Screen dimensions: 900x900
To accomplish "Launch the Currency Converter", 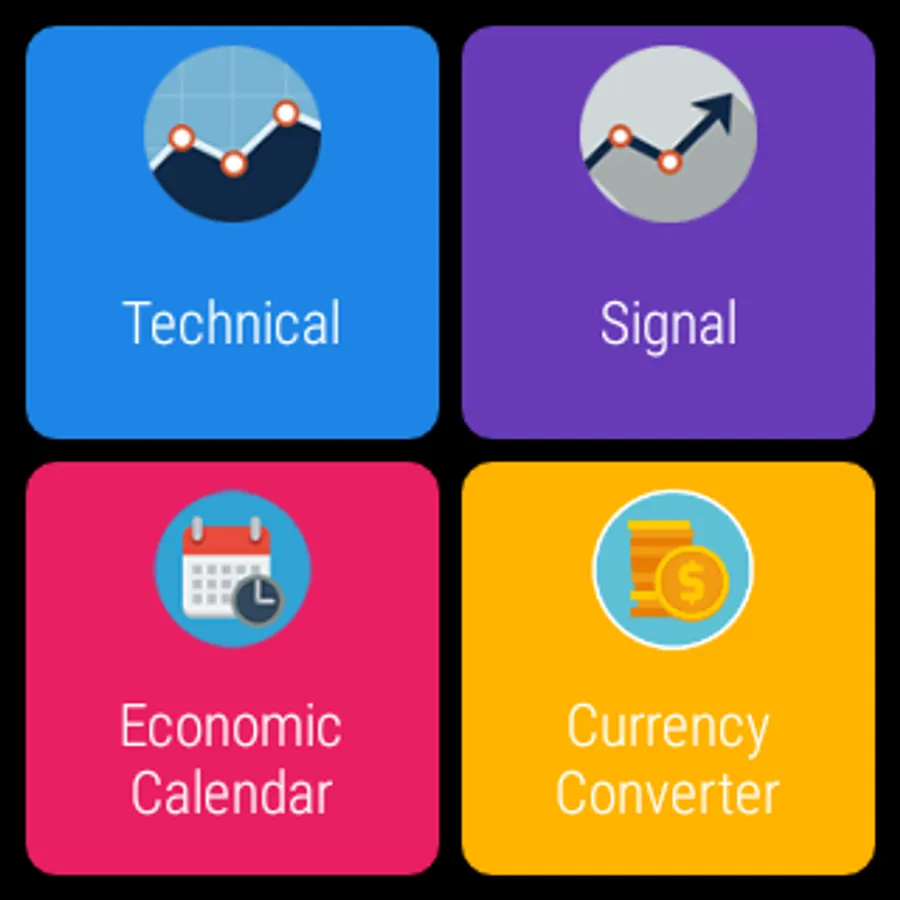I will (x=668, y=668).
